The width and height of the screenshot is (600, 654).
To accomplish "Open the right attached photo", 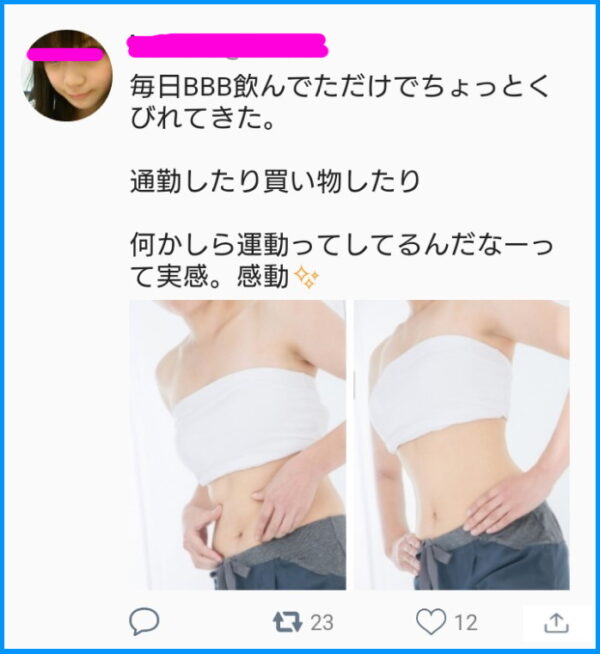I will 462,445.
